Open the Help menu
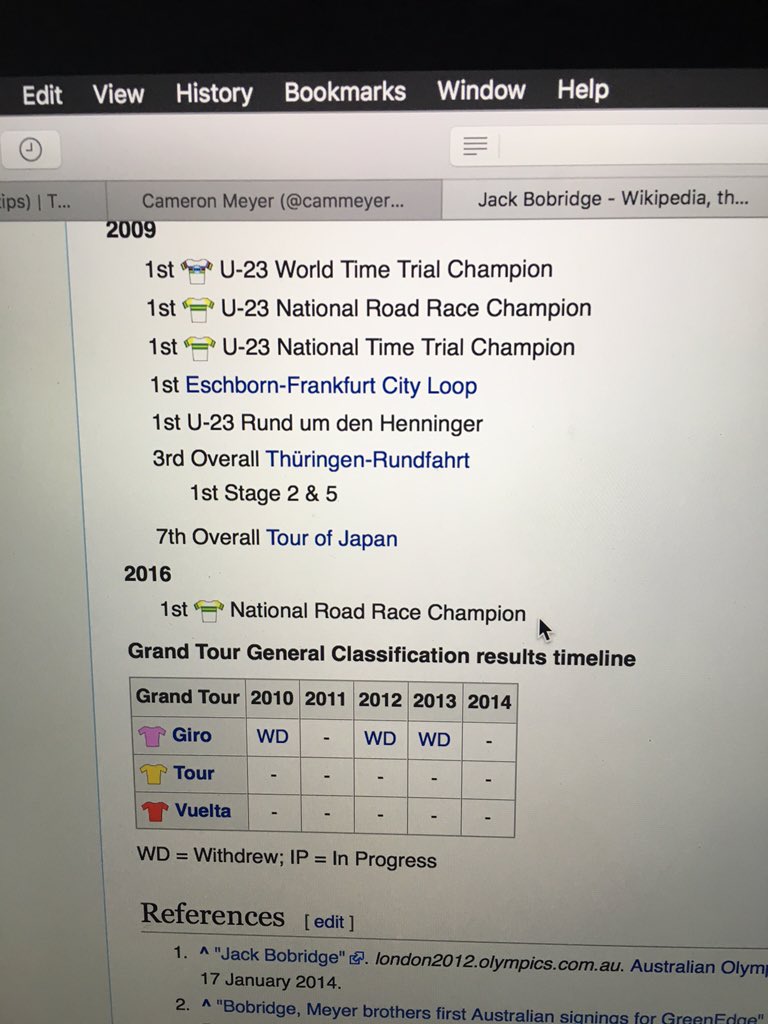The image size is (768, 1024). point(583,90)
